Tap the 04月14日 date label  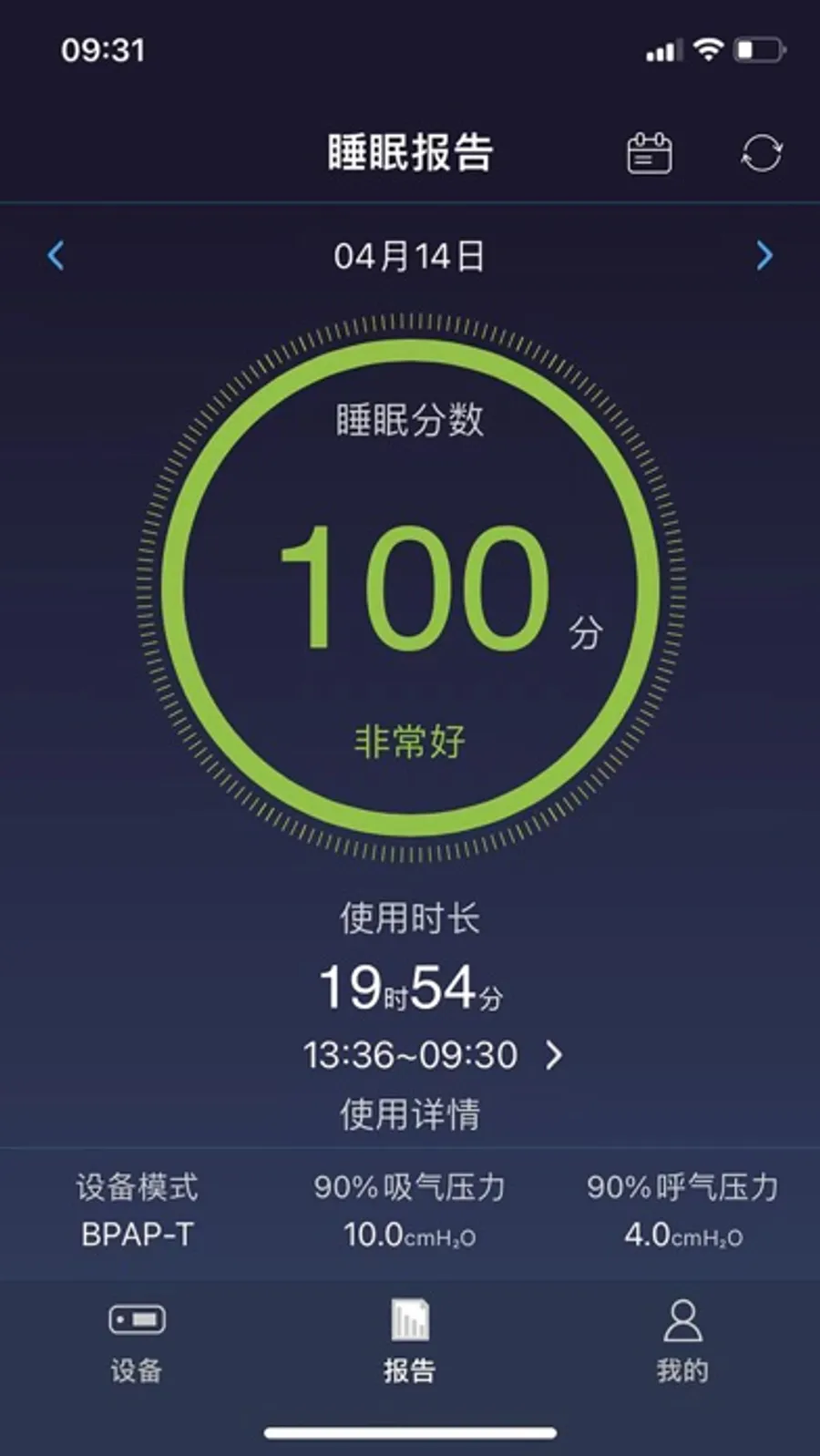(x=409, y=256)
